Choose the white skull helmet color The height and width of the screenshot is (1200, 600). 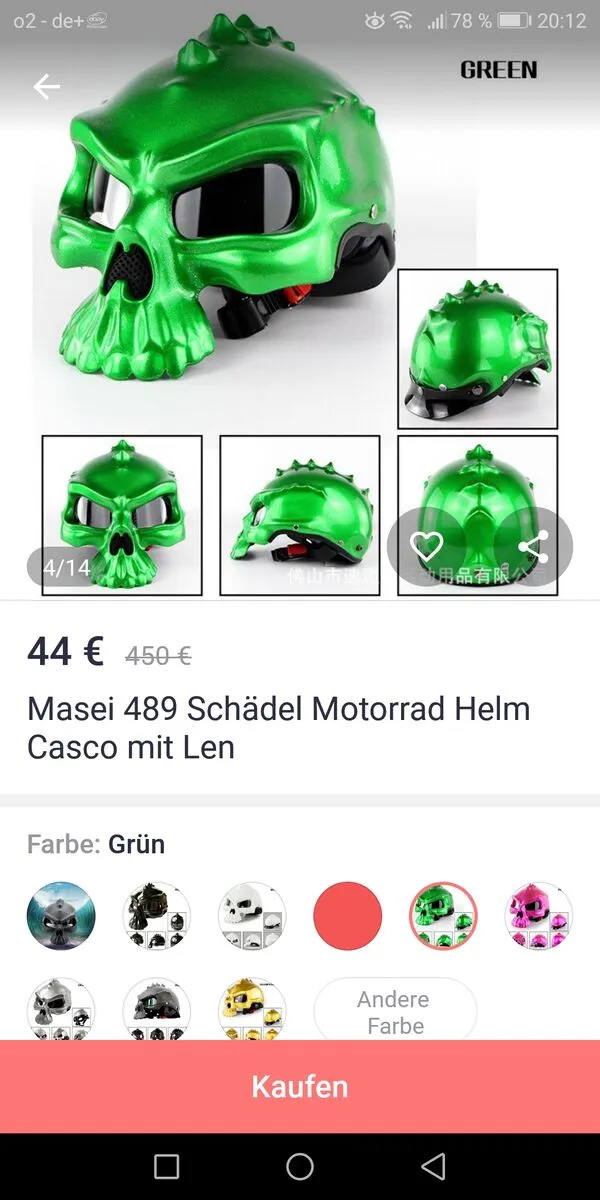tap(252, 915)
